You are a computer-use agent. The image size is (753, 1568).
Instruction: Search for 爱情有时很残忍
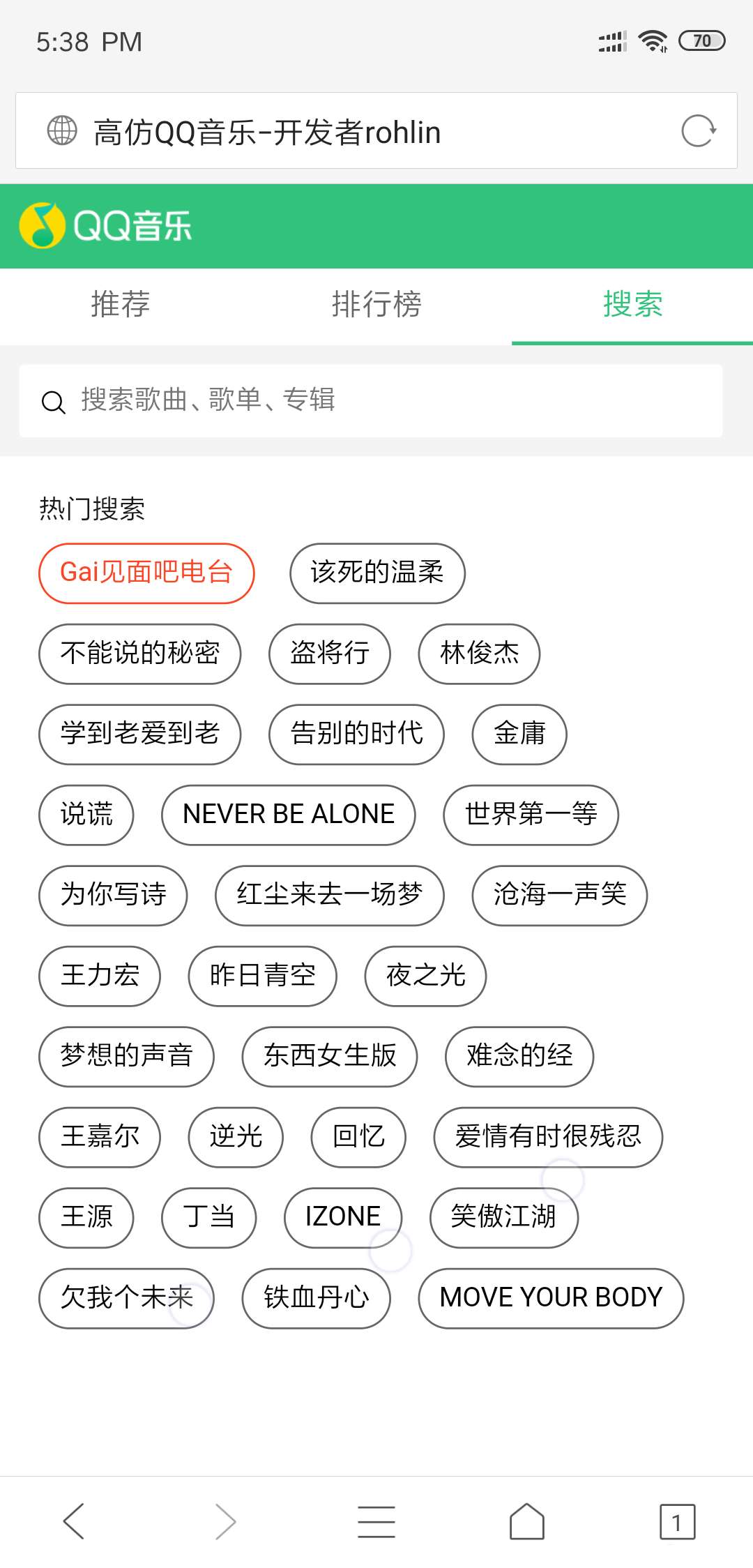click(x=548, y=1137)
